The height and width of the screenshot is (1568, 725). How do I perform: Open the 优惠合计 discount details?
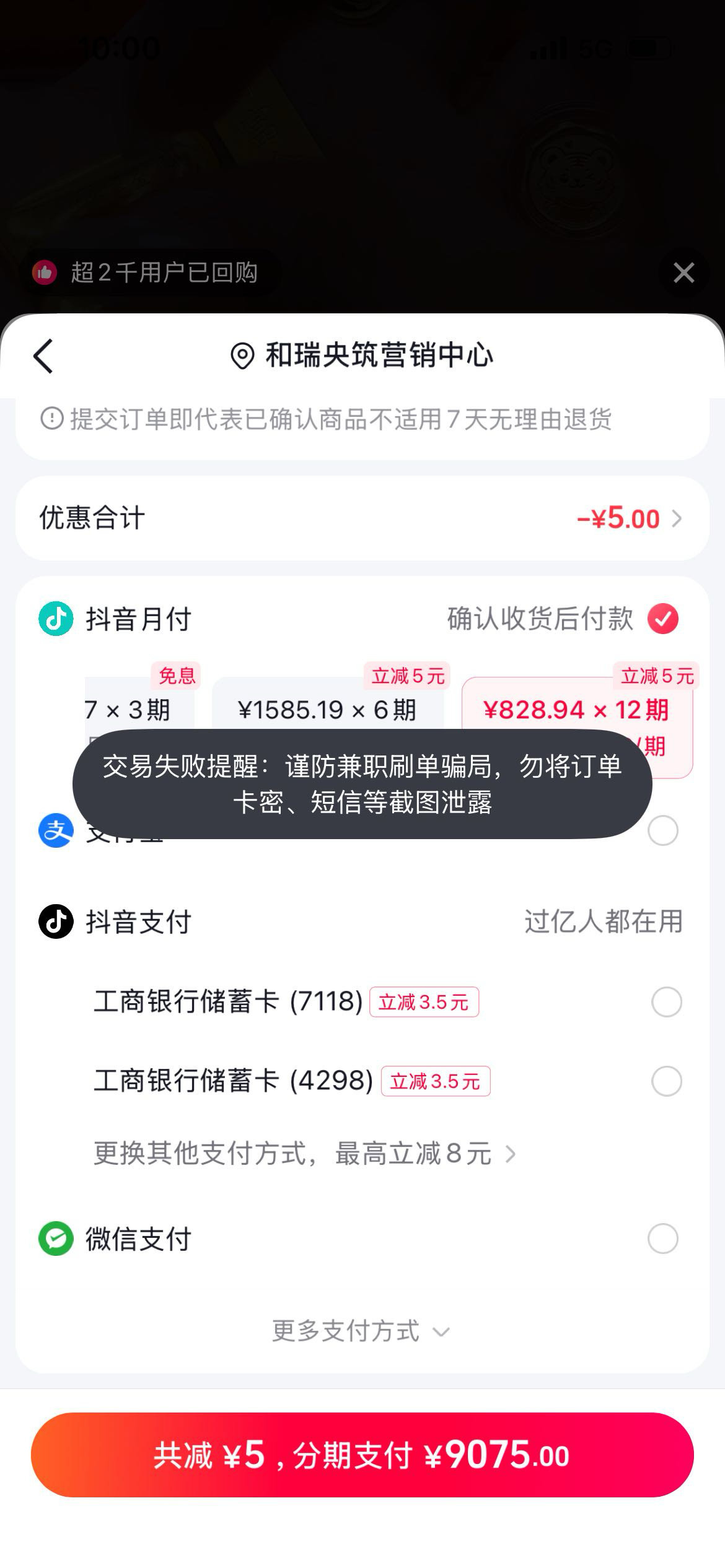[x=362, y=518]
